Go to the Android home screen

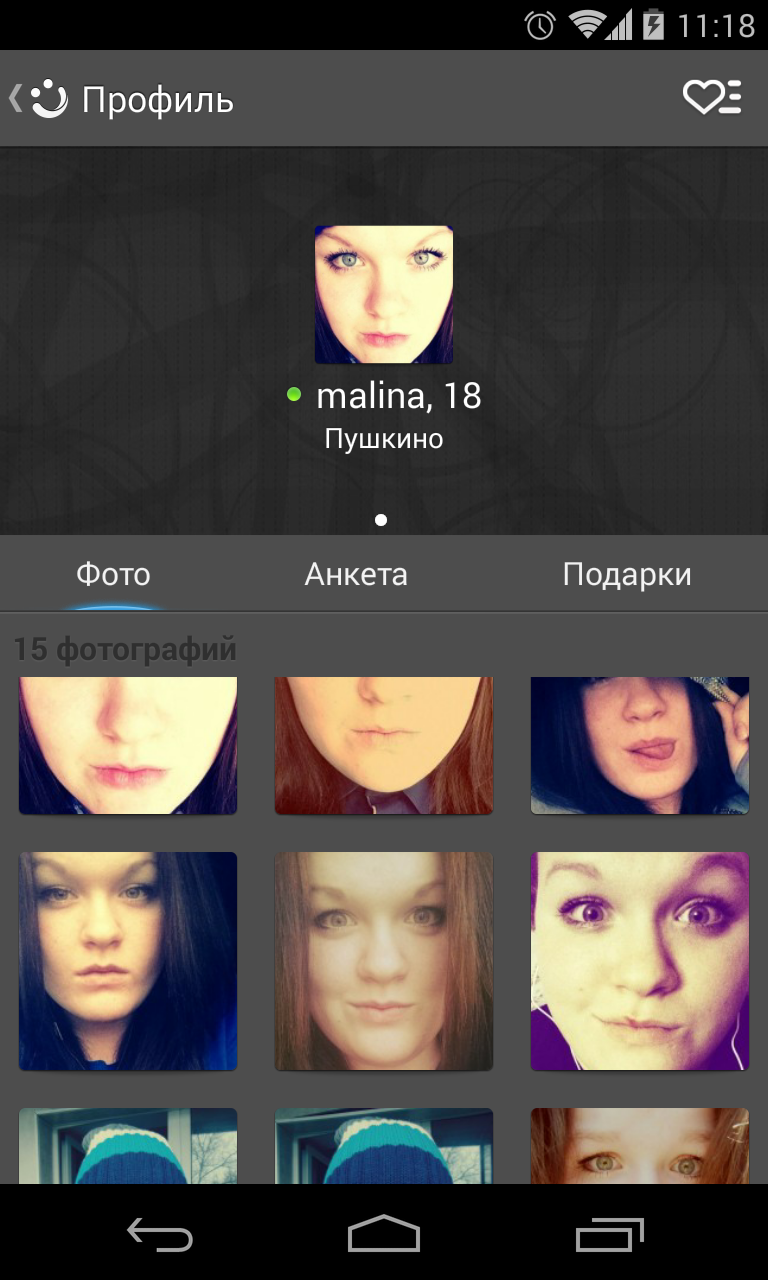pos(384,1234)
